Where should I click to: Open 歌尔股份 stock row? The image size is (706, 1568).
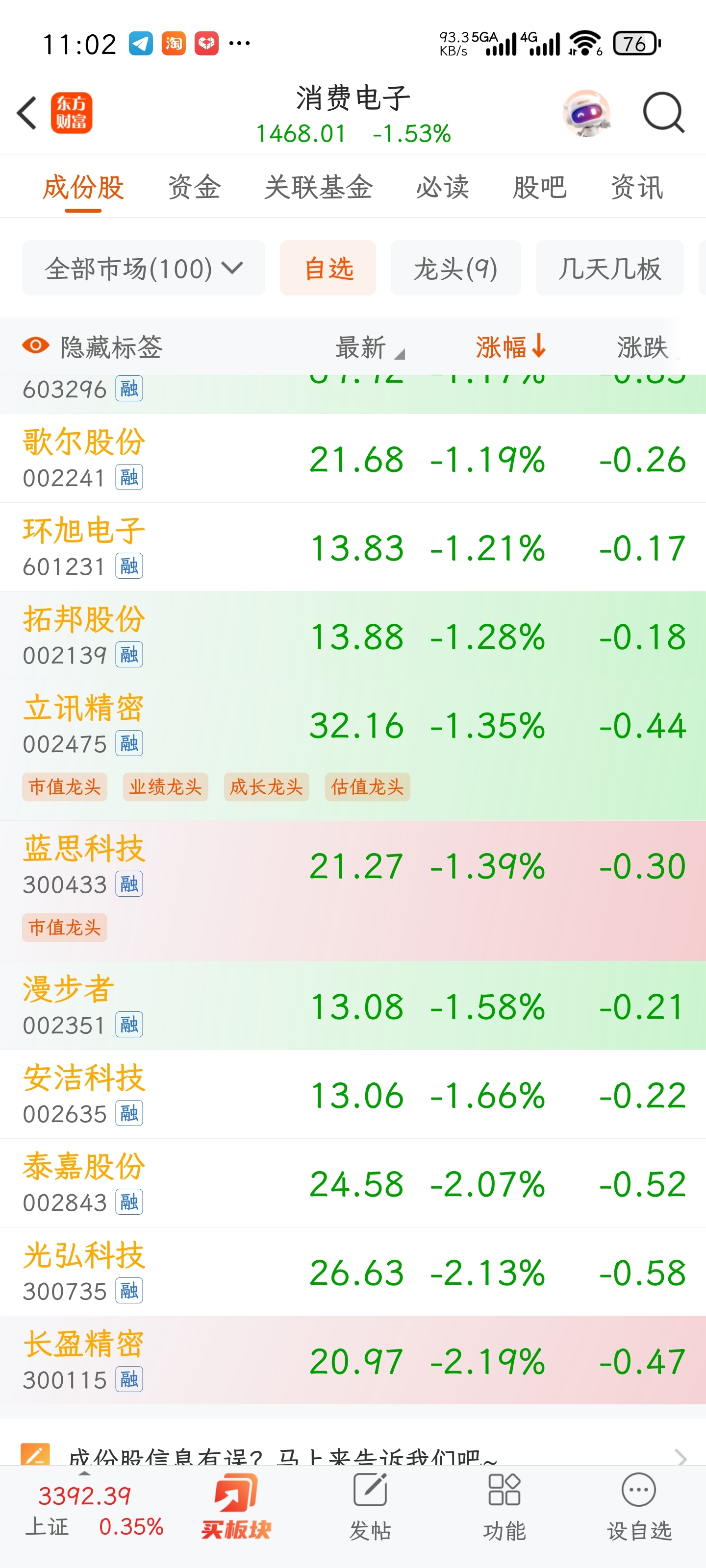click(353, 458)
